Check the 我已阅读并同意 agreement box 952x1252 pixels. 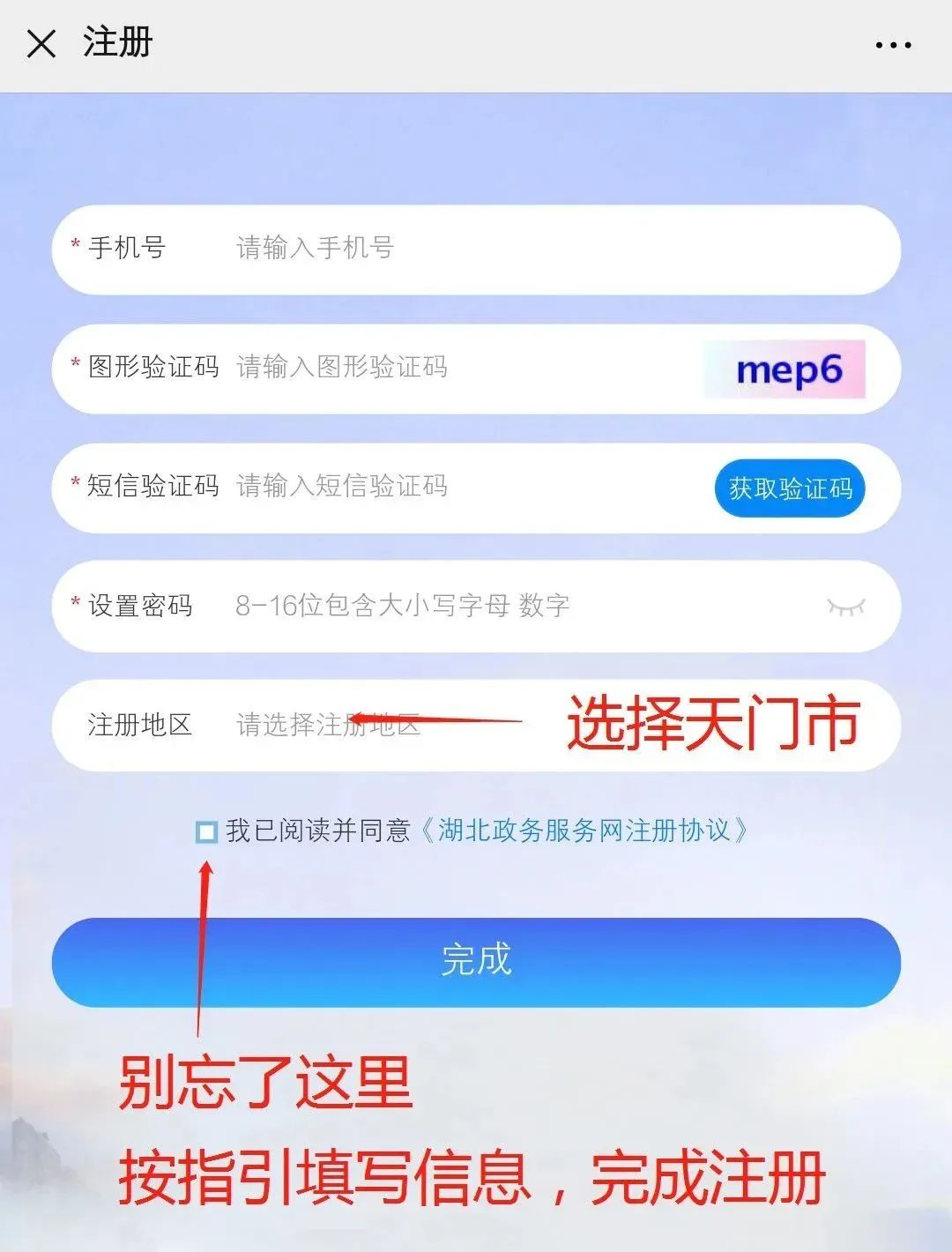[x=206, y=831]
